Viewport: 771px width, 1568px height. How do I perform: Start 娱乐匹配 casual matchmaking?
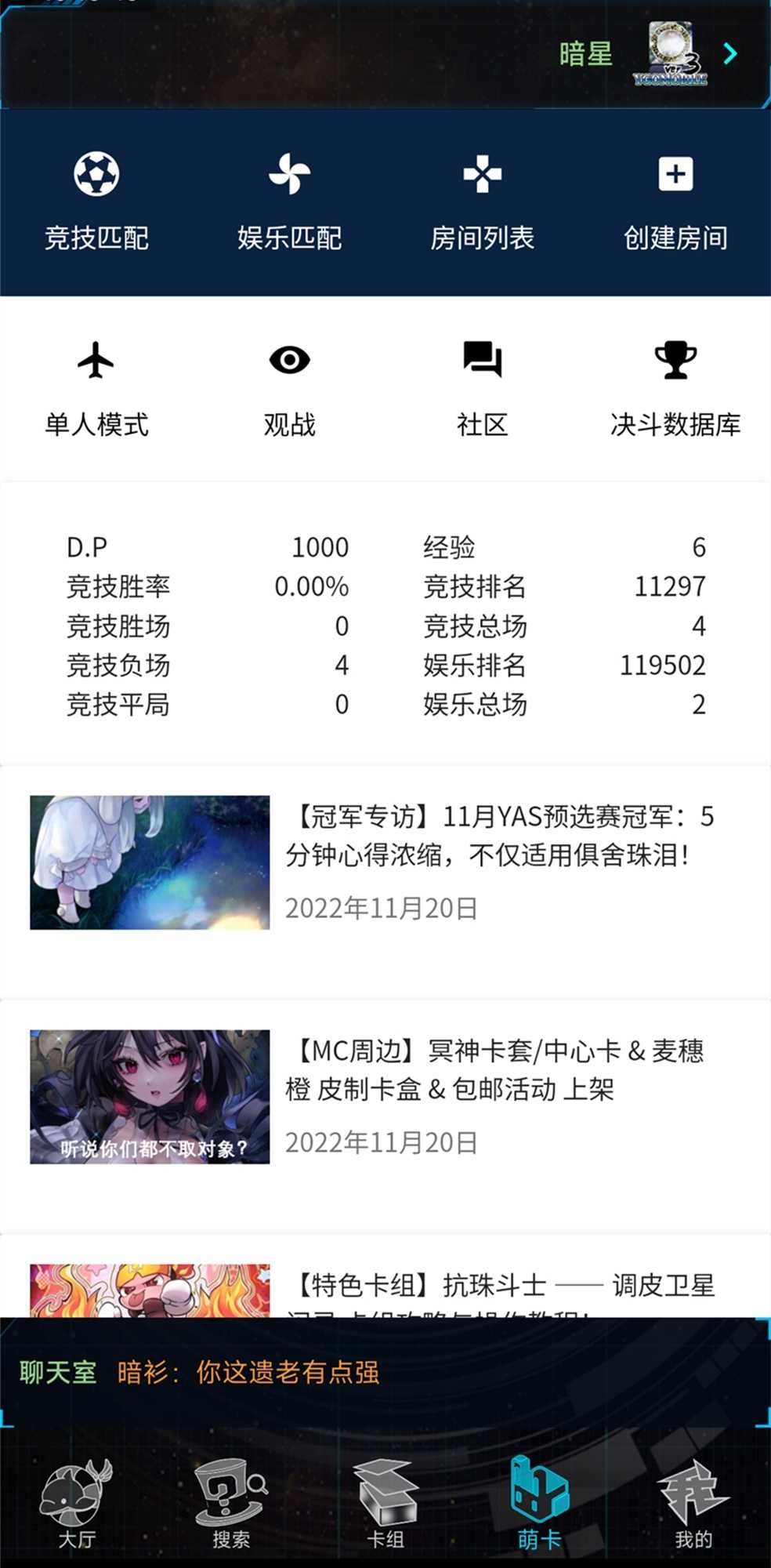[x=289, y=202]
